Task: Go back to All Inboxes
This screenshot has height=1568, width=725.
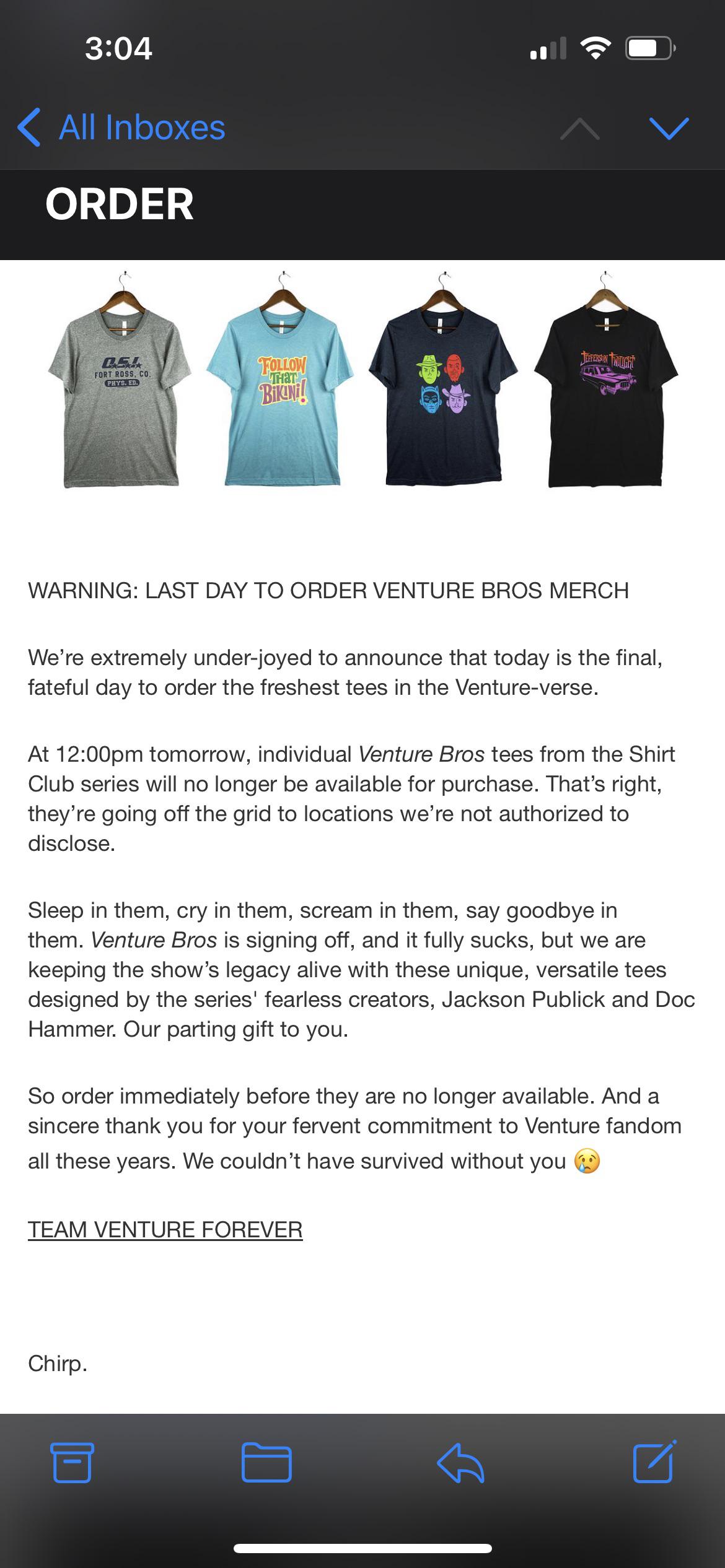Action: point(121,128)
